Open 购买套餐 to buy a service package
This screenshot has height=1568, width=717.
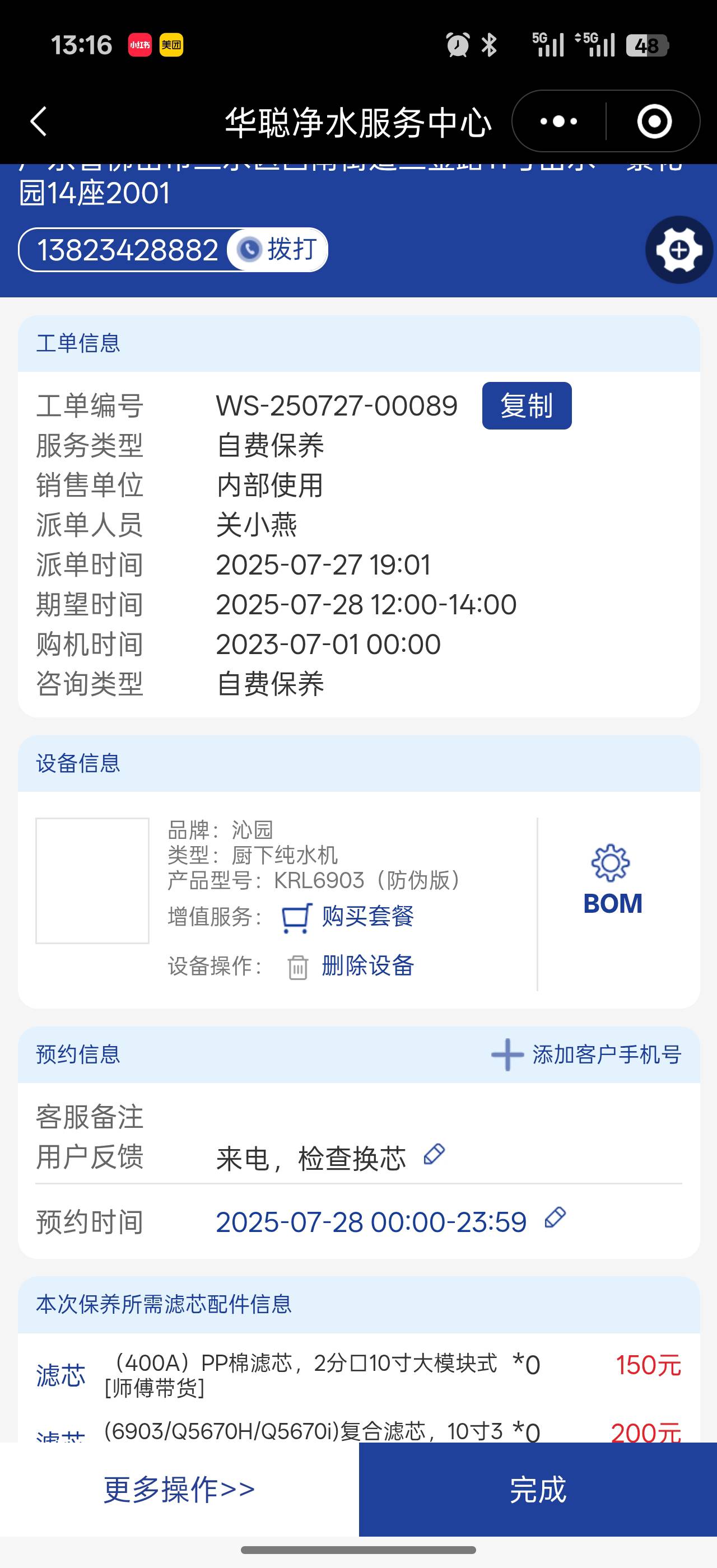[x=367, y=917]
